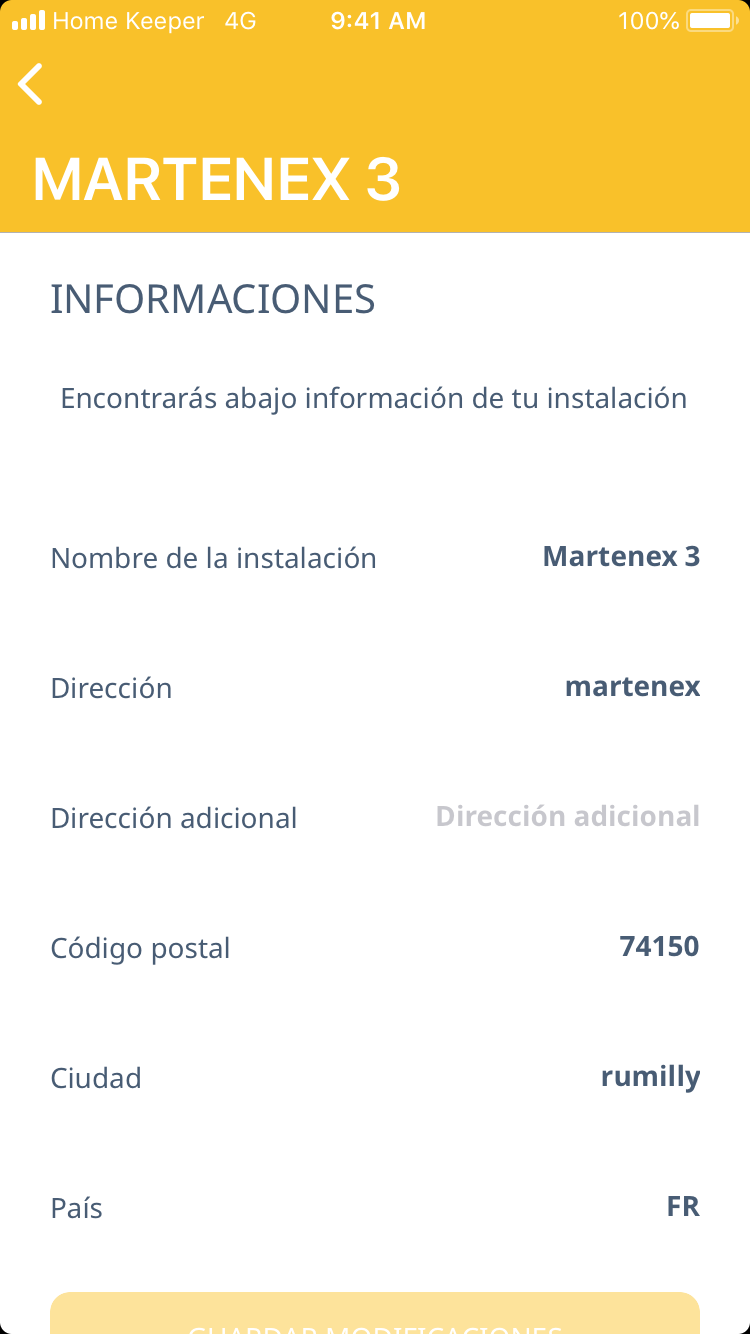Edit the installation name field Martenex 3

[620, 557]
